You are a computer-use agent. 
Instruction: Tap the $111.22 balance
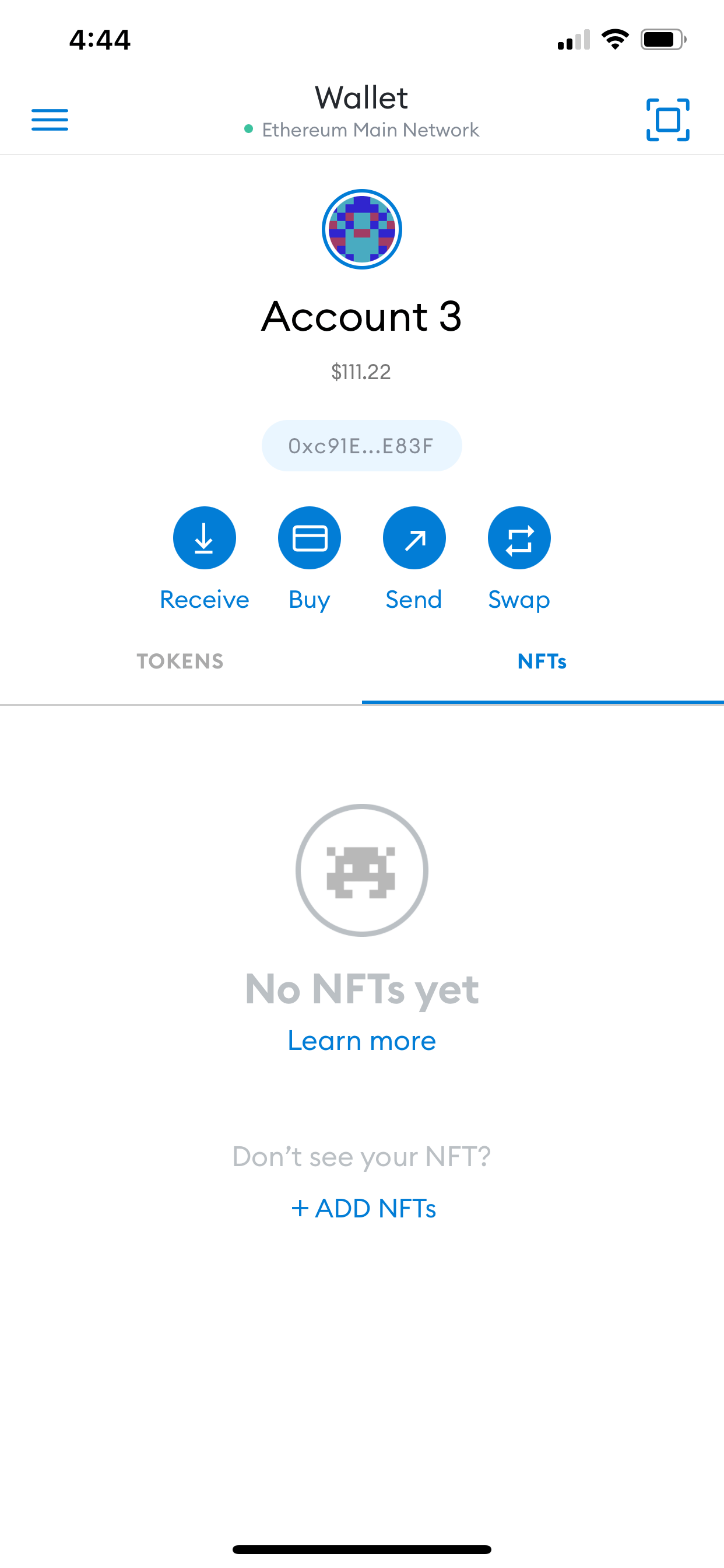(361, 373)
